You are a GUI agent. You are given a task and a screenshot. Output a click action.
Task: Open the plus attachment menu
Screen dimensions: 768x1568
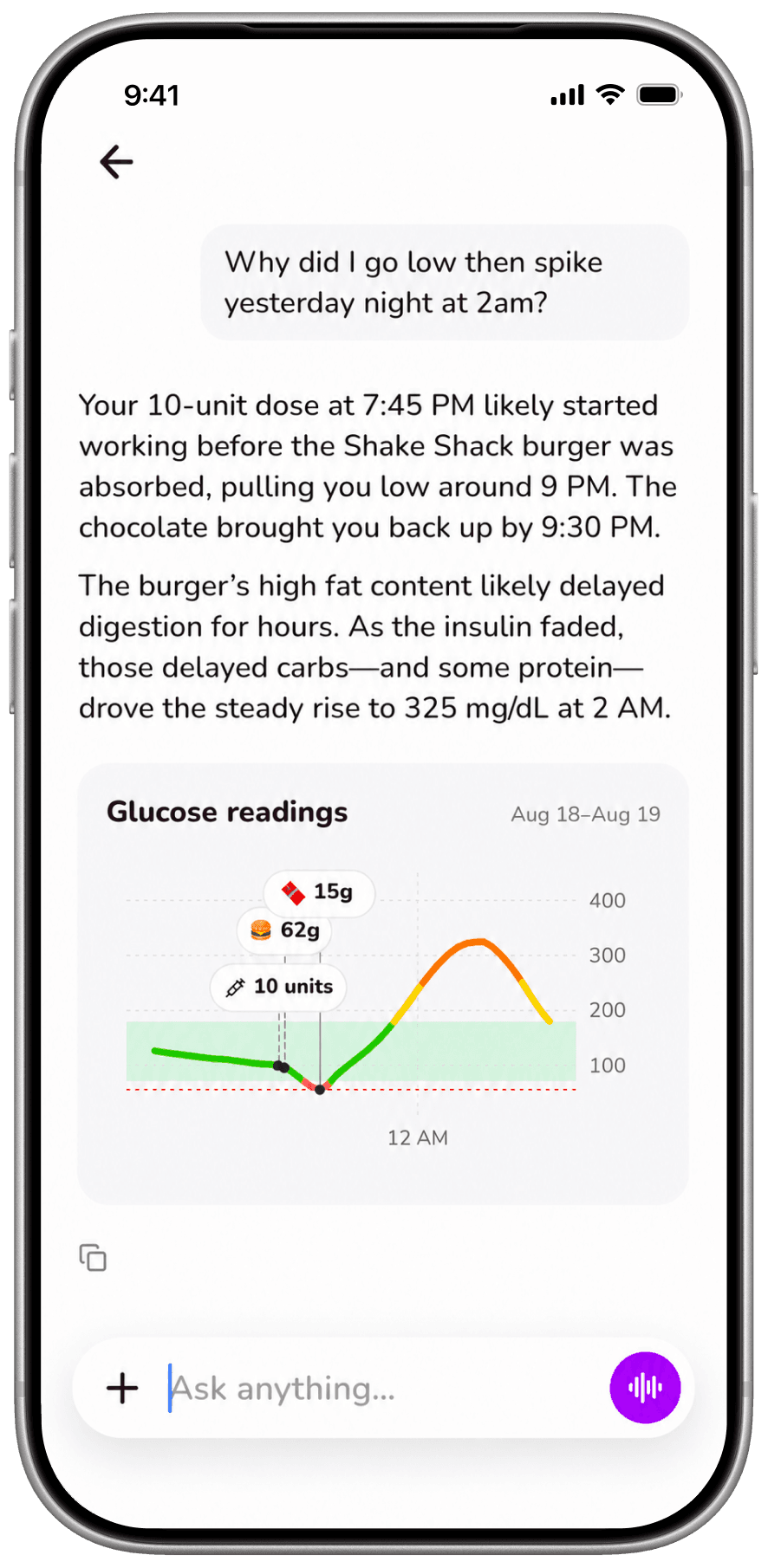pyautogui.click(x=122, y=1388)
